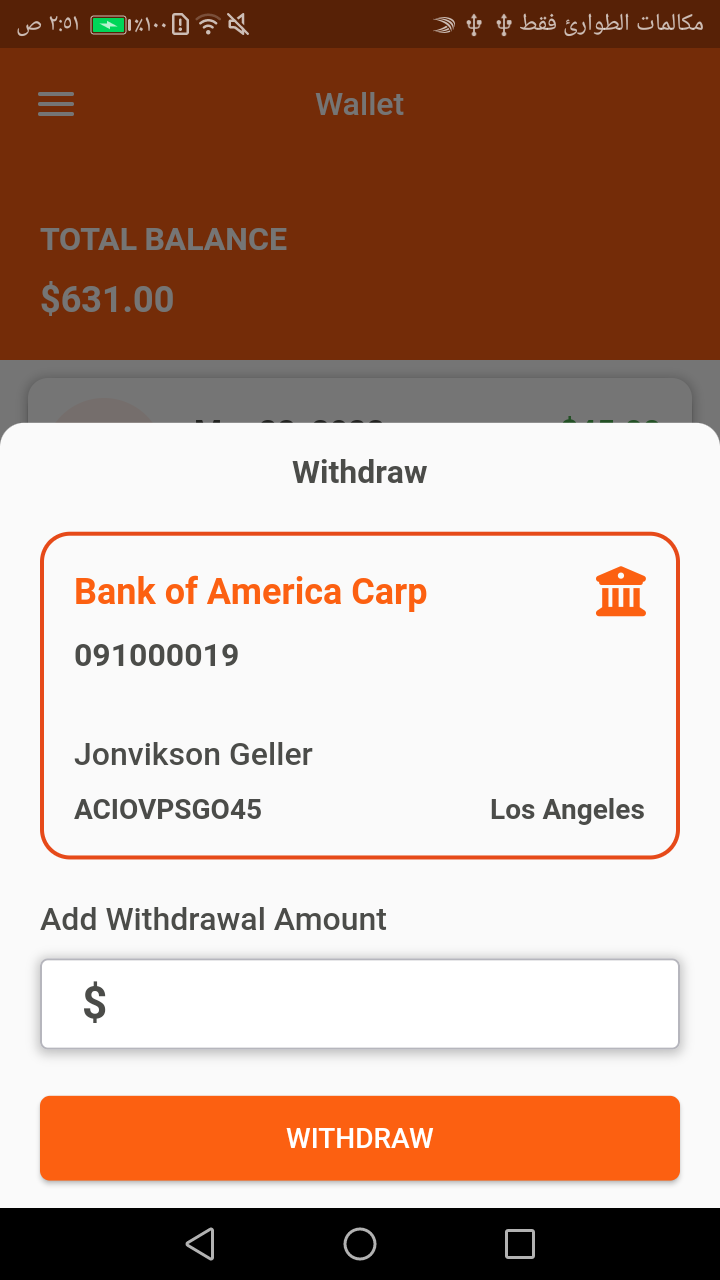720x1280 pixels.
Task: Return to the home screen
Action: 360,1244
